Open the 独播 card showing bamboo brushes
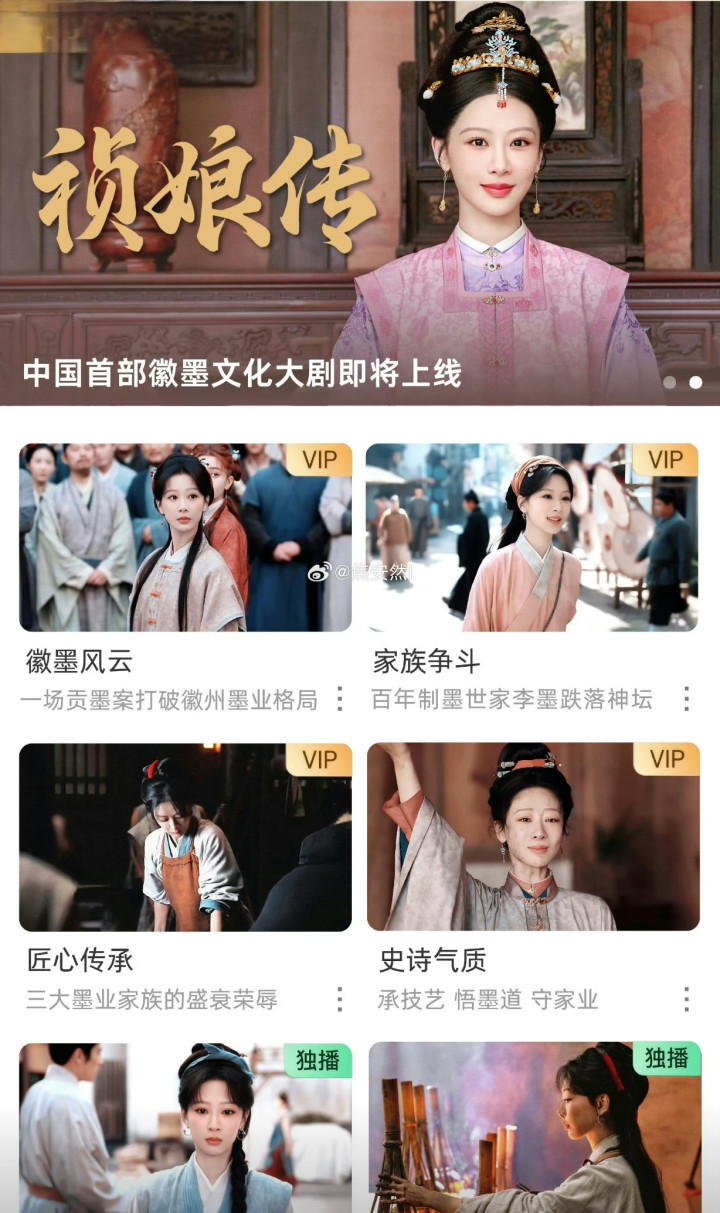Screen dimensions: 720x1213 coord(534,1128)
